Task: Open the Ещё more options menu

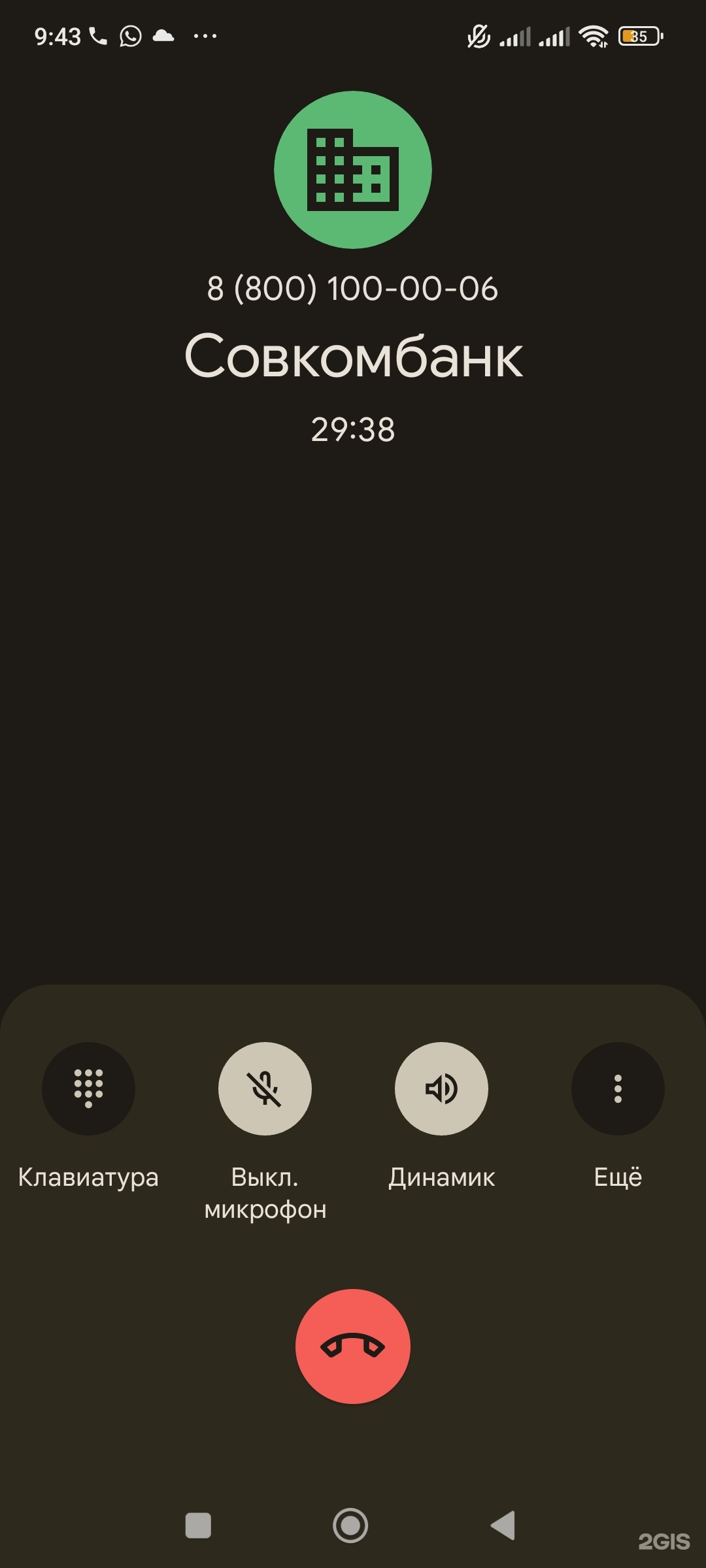Action: (x=618, y=1088)
